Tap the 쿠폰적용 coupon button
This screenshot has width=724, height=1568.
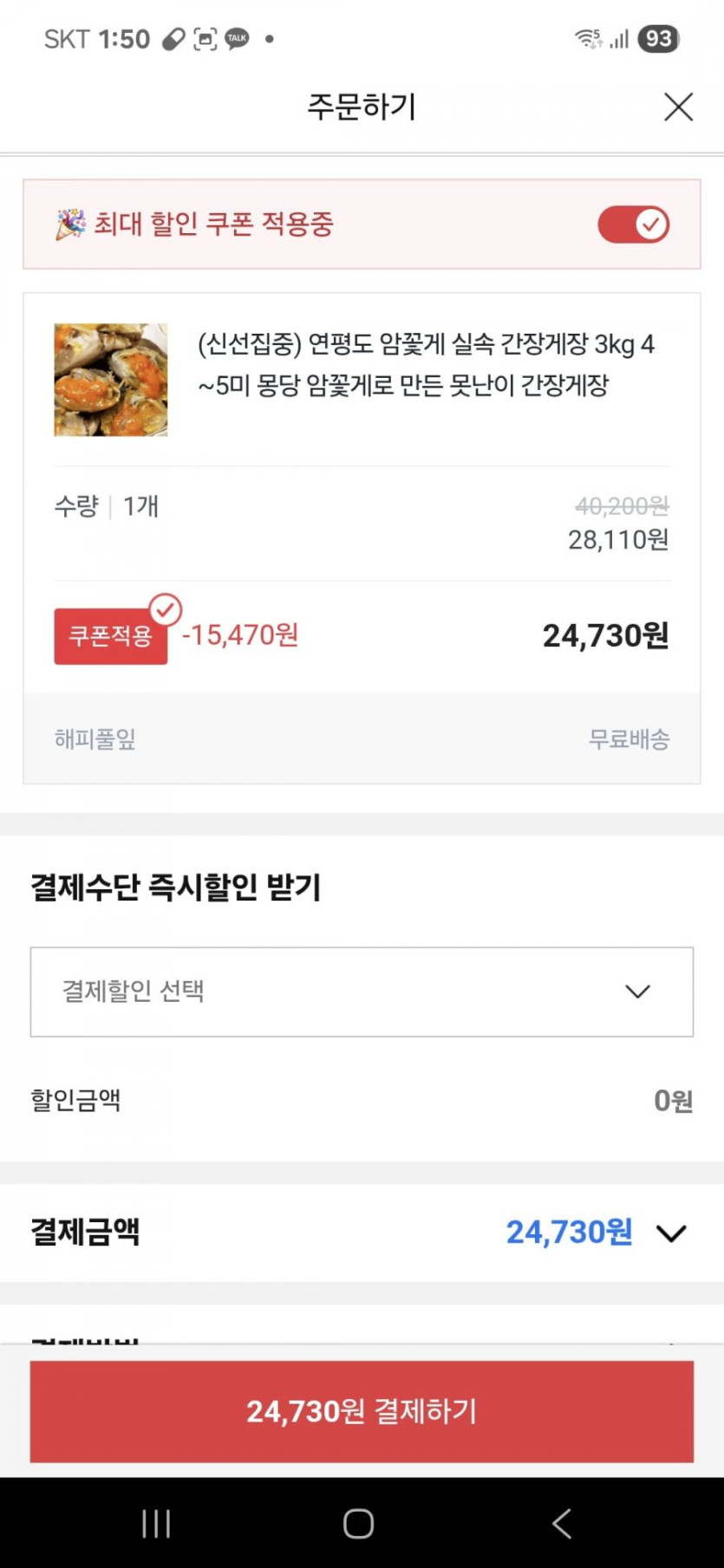pos(111,636)
